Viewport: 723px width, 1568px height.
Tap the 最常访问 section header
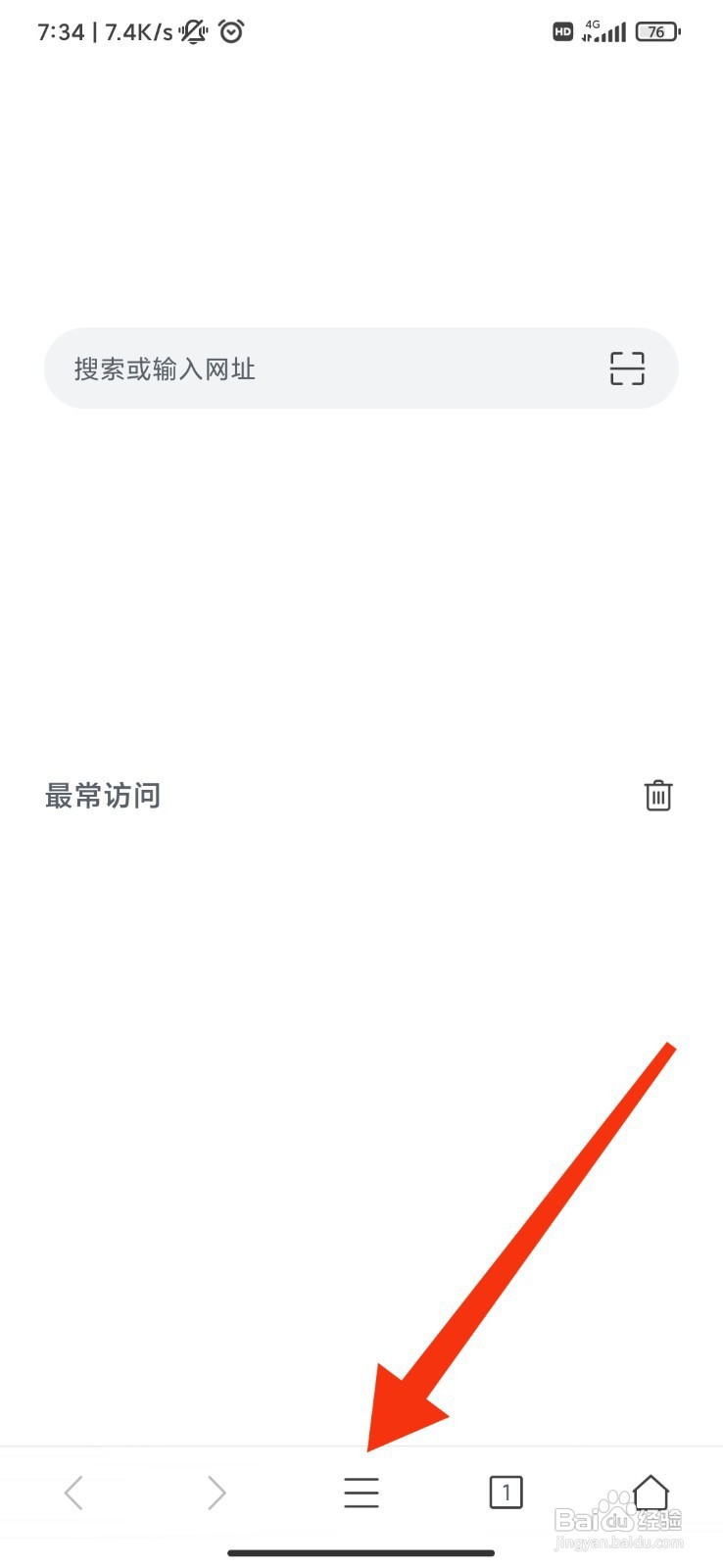[x=104, y=796]
